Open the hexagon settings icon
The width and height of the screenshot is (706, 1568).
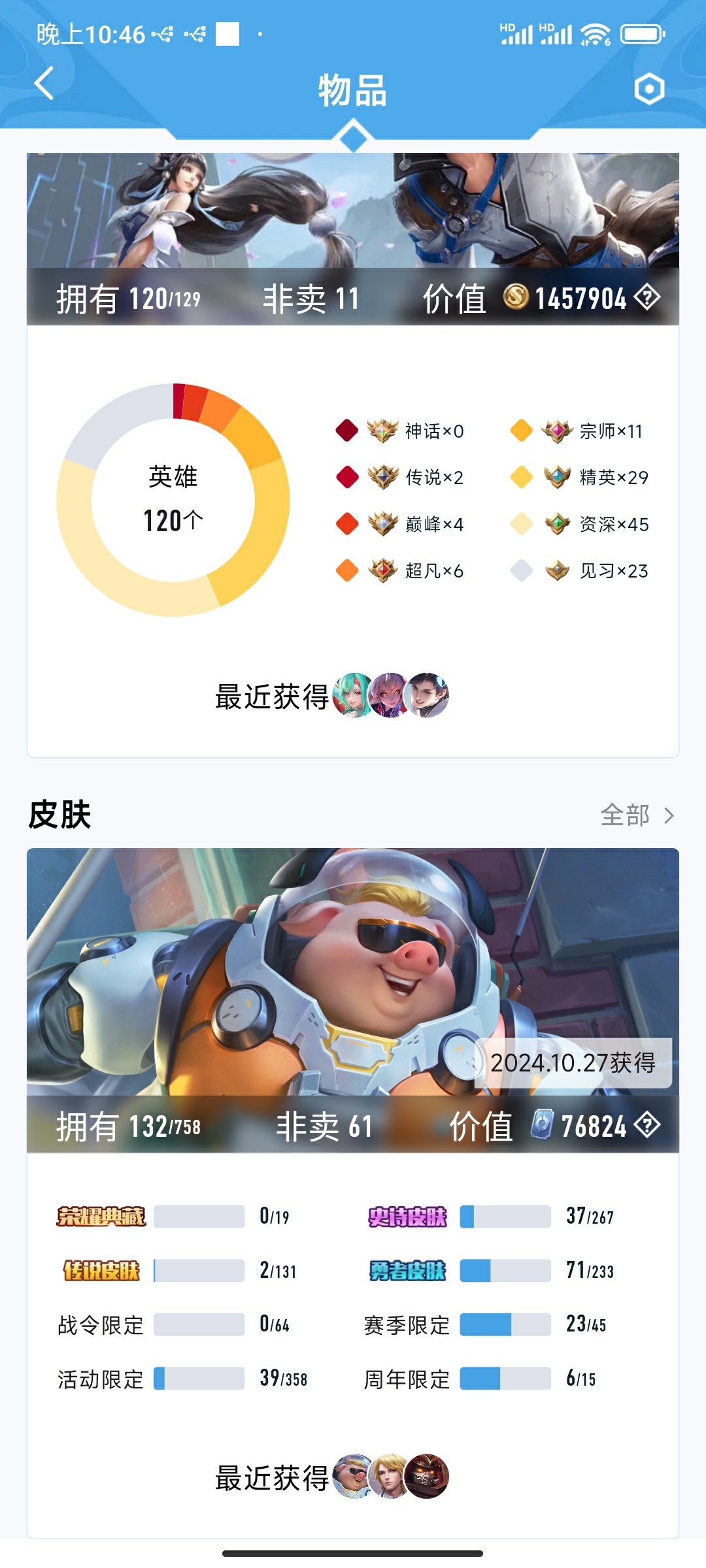[649, 89]
